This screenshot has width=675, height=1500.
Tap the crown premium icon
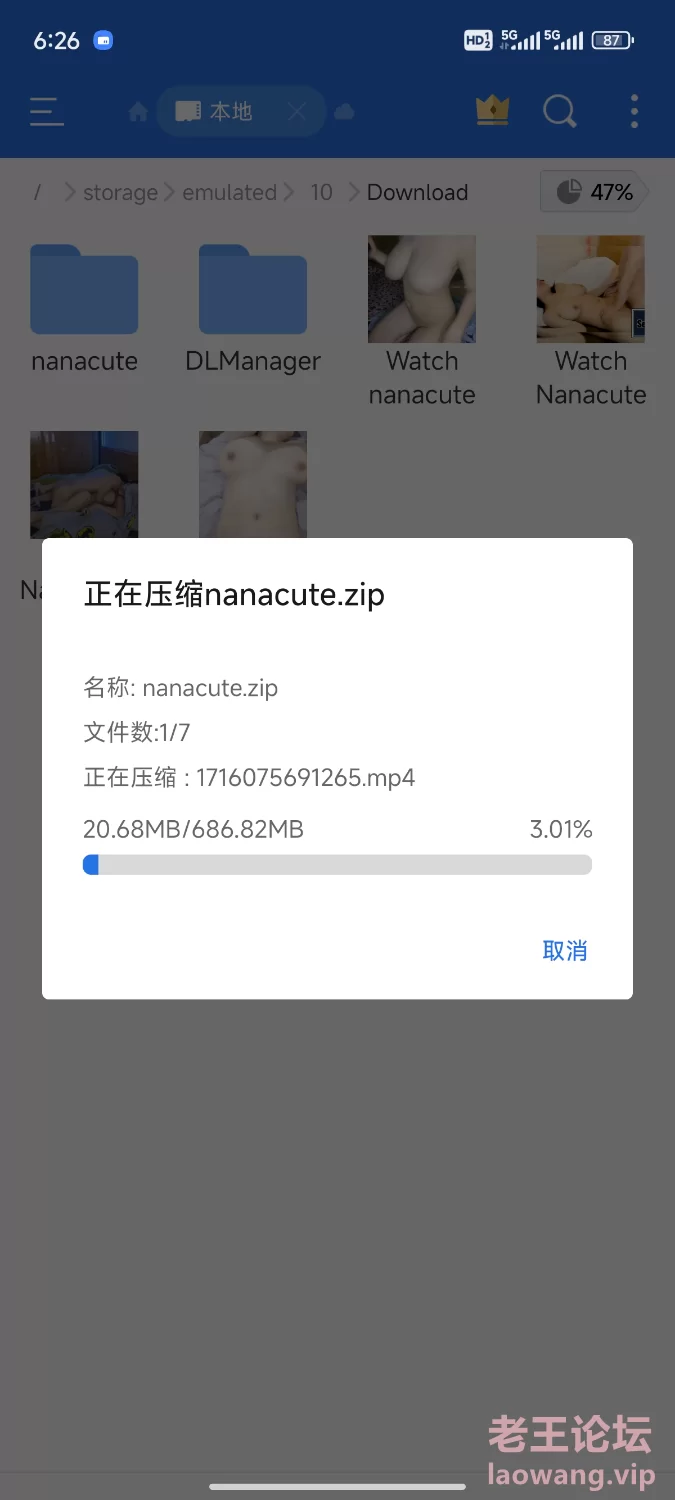(492, 111)
